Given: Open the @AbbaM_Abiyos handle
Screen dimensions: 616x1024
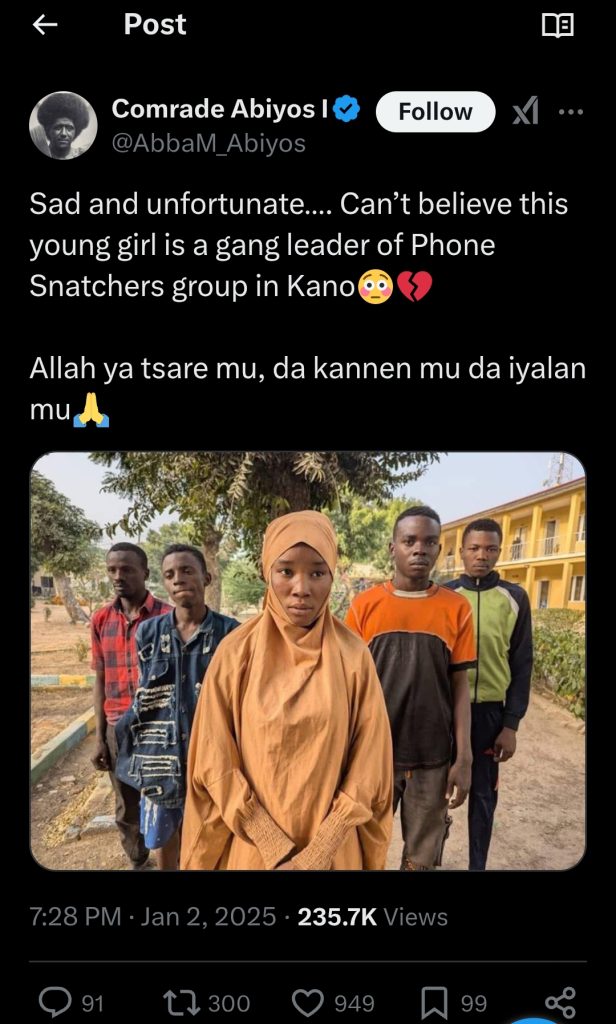Looking at the screenshot, I should (x=209, y=144).
